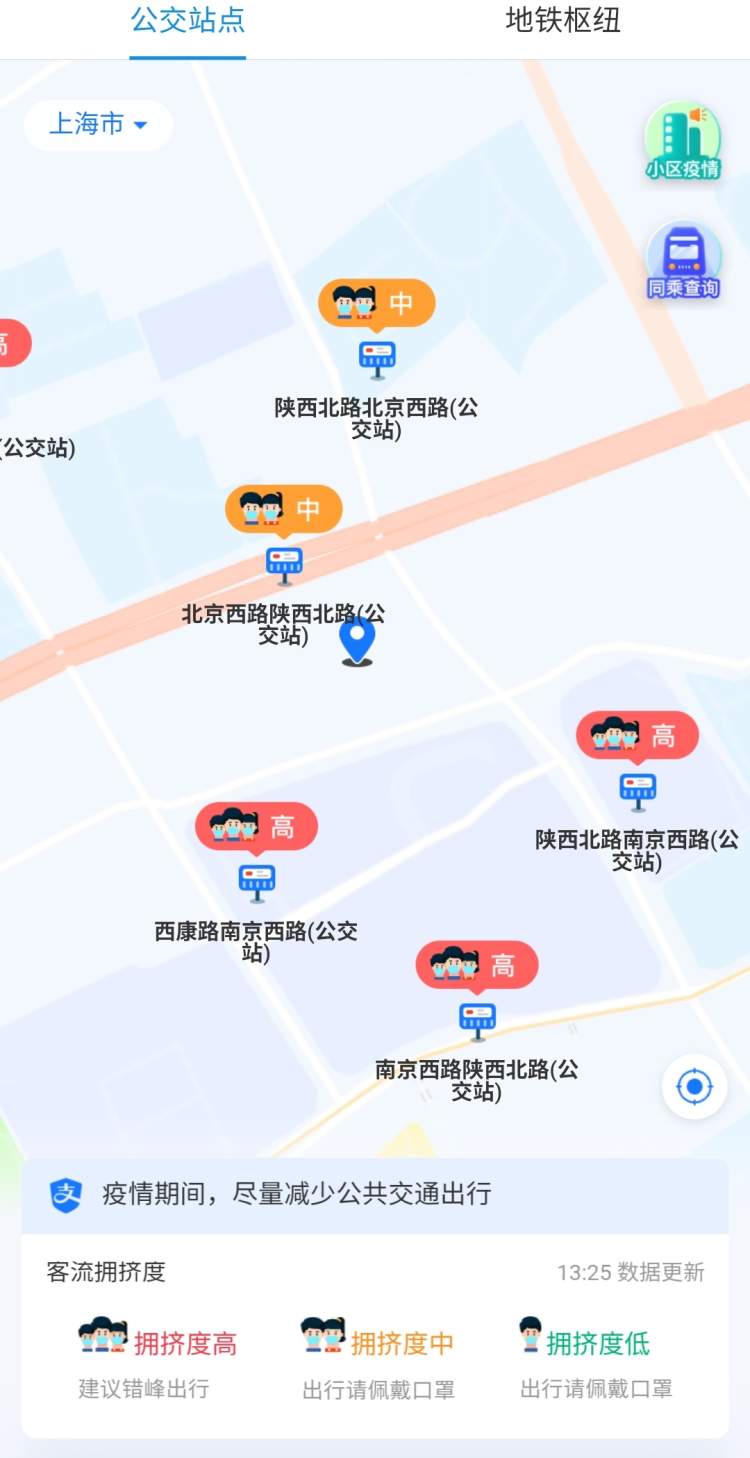
Task: Select the 西康路南京西路 bus stop marker
Action: coord(256,883)
